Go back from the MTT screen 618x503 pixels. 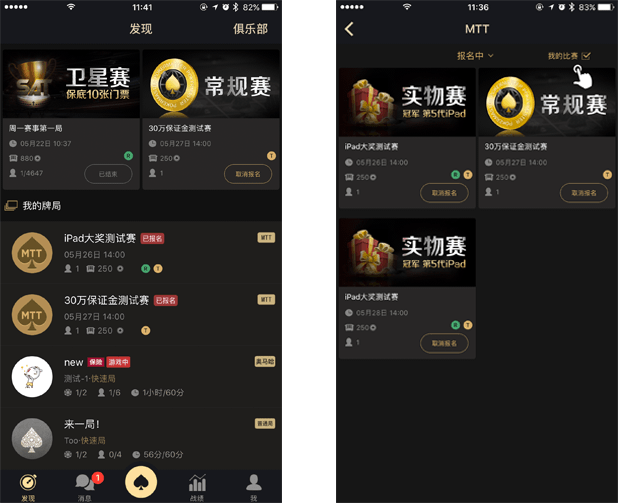click(349, 29)
